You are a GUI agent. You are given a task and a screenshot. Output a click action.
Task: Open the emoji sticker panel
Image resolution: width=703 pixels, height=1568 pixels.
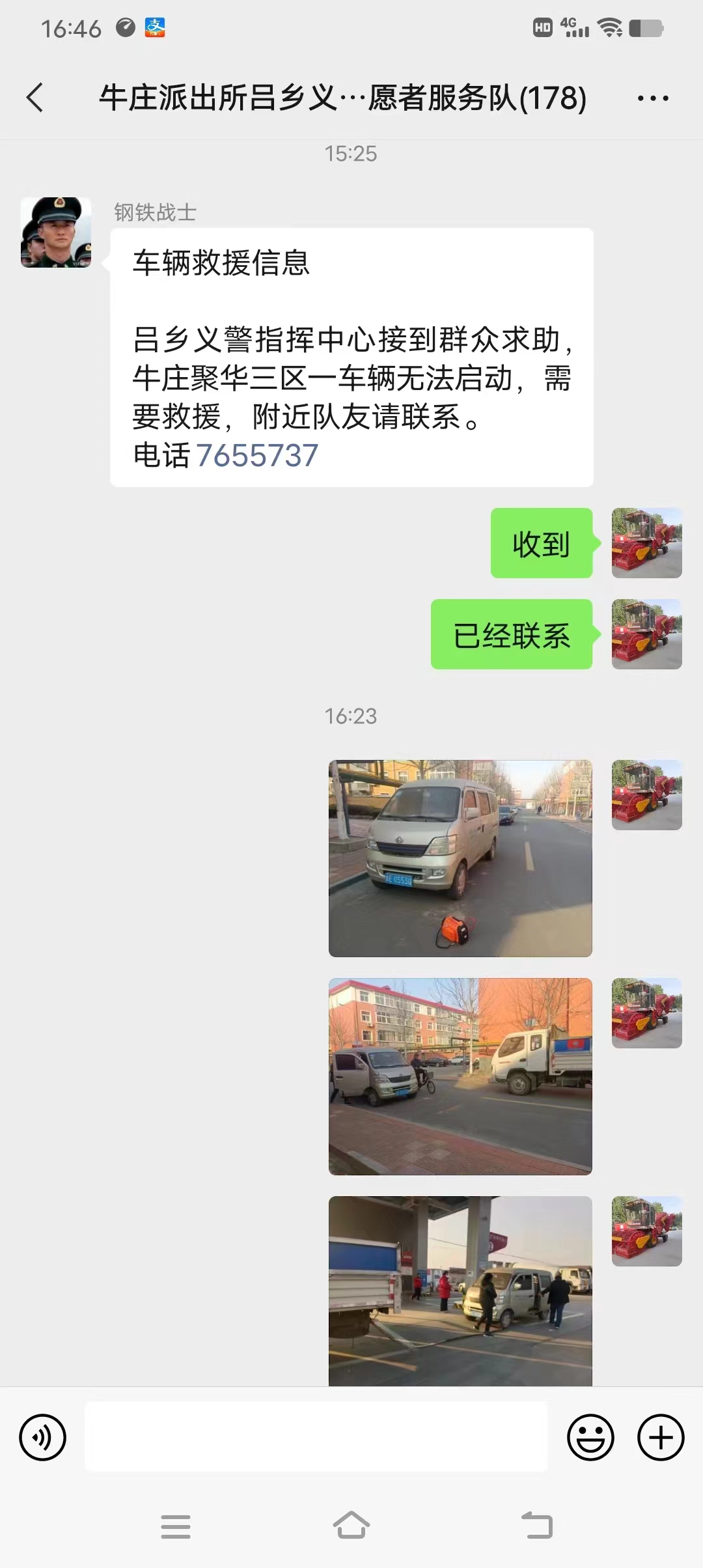590,1437
